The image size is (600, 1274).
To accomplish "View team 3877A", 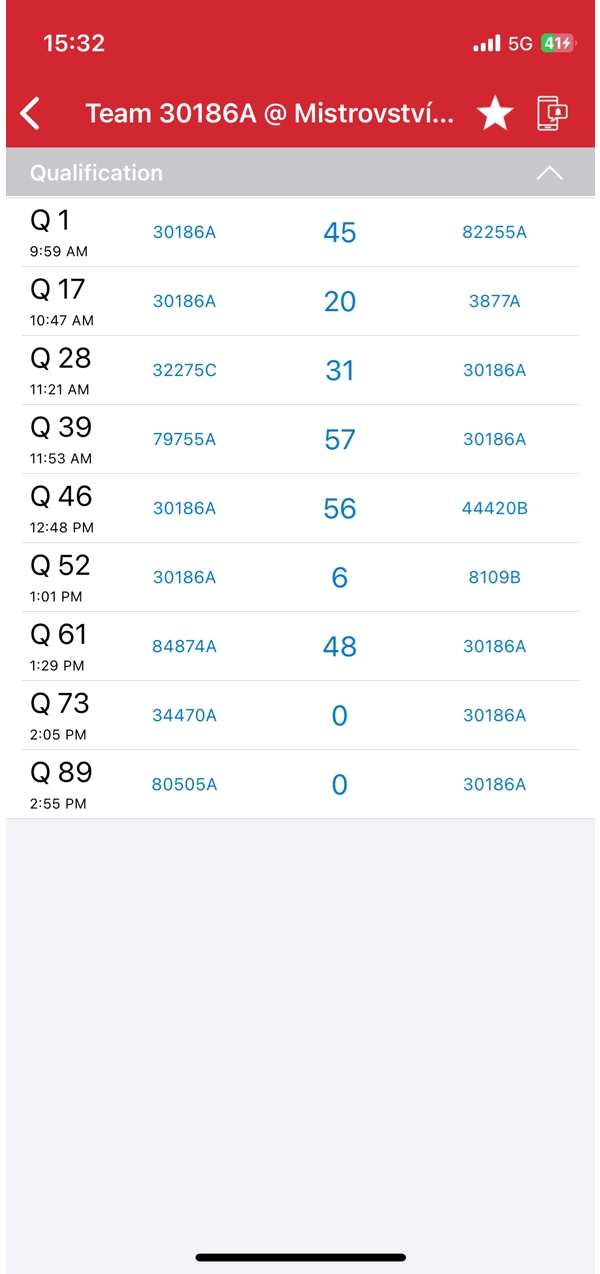I will [494, 302].
